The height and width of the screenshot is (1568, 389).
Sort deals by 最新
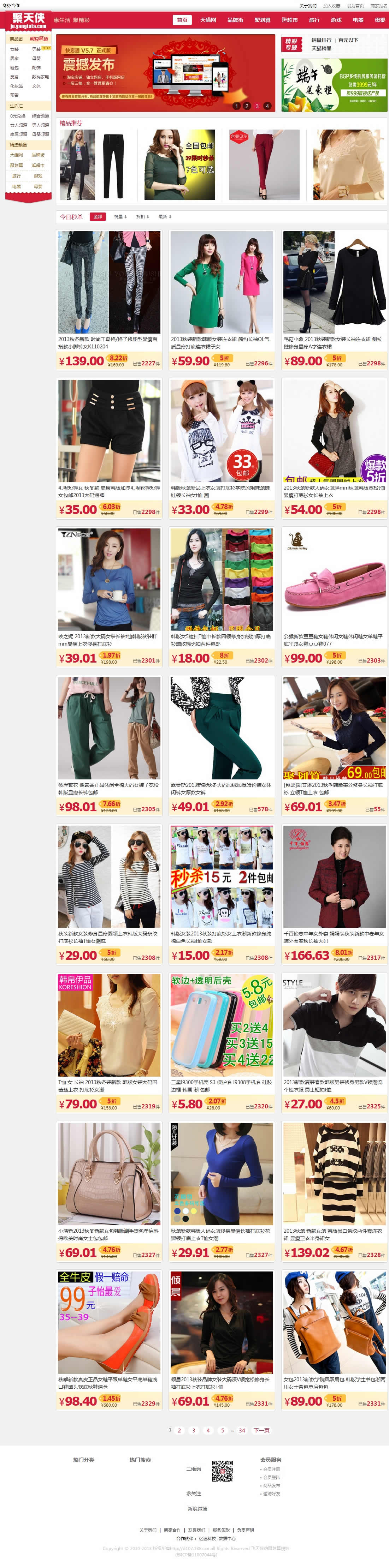coord(165,217)
